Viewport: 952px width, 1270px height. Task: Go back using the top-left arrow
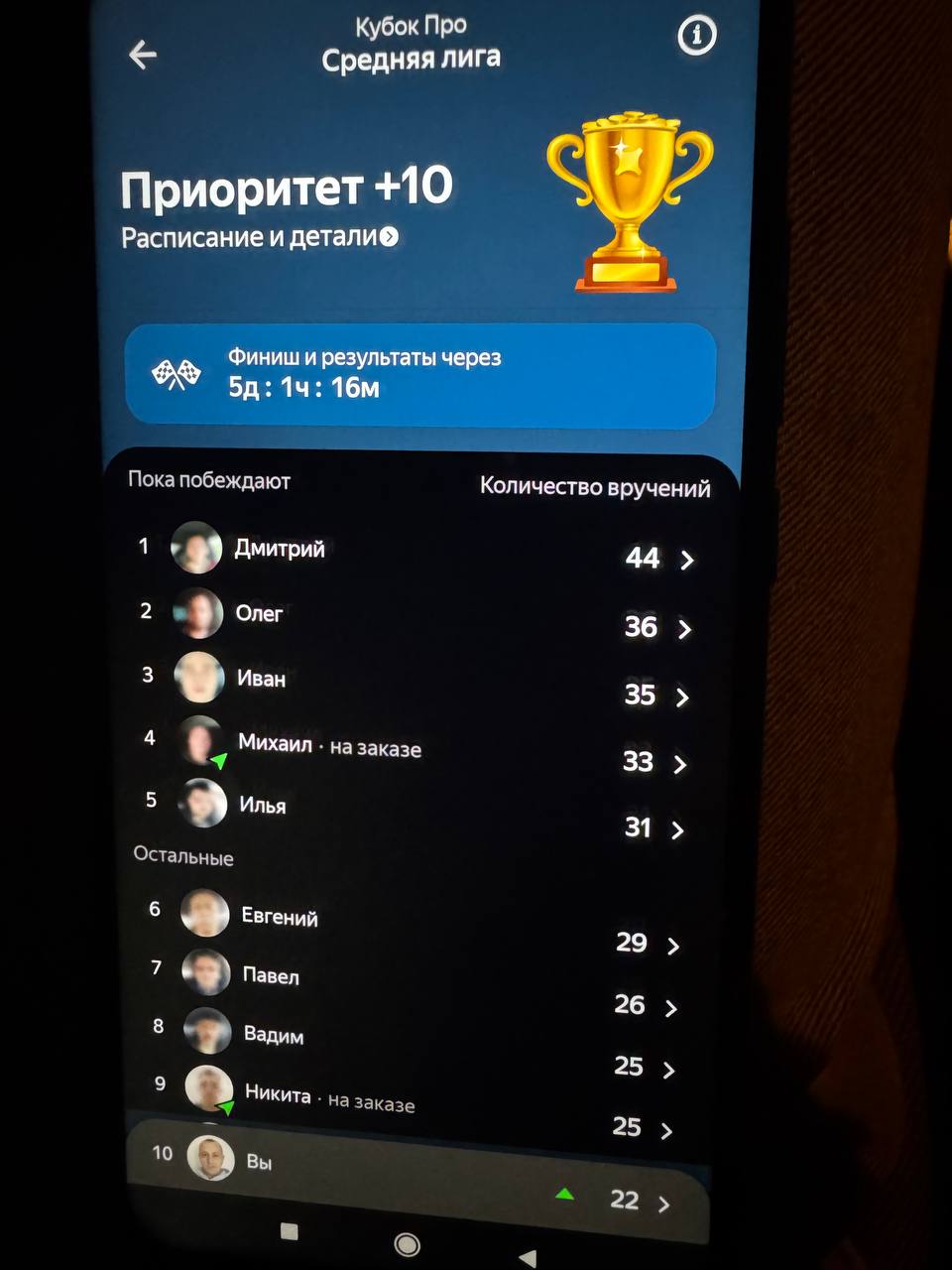coord(143,55)
